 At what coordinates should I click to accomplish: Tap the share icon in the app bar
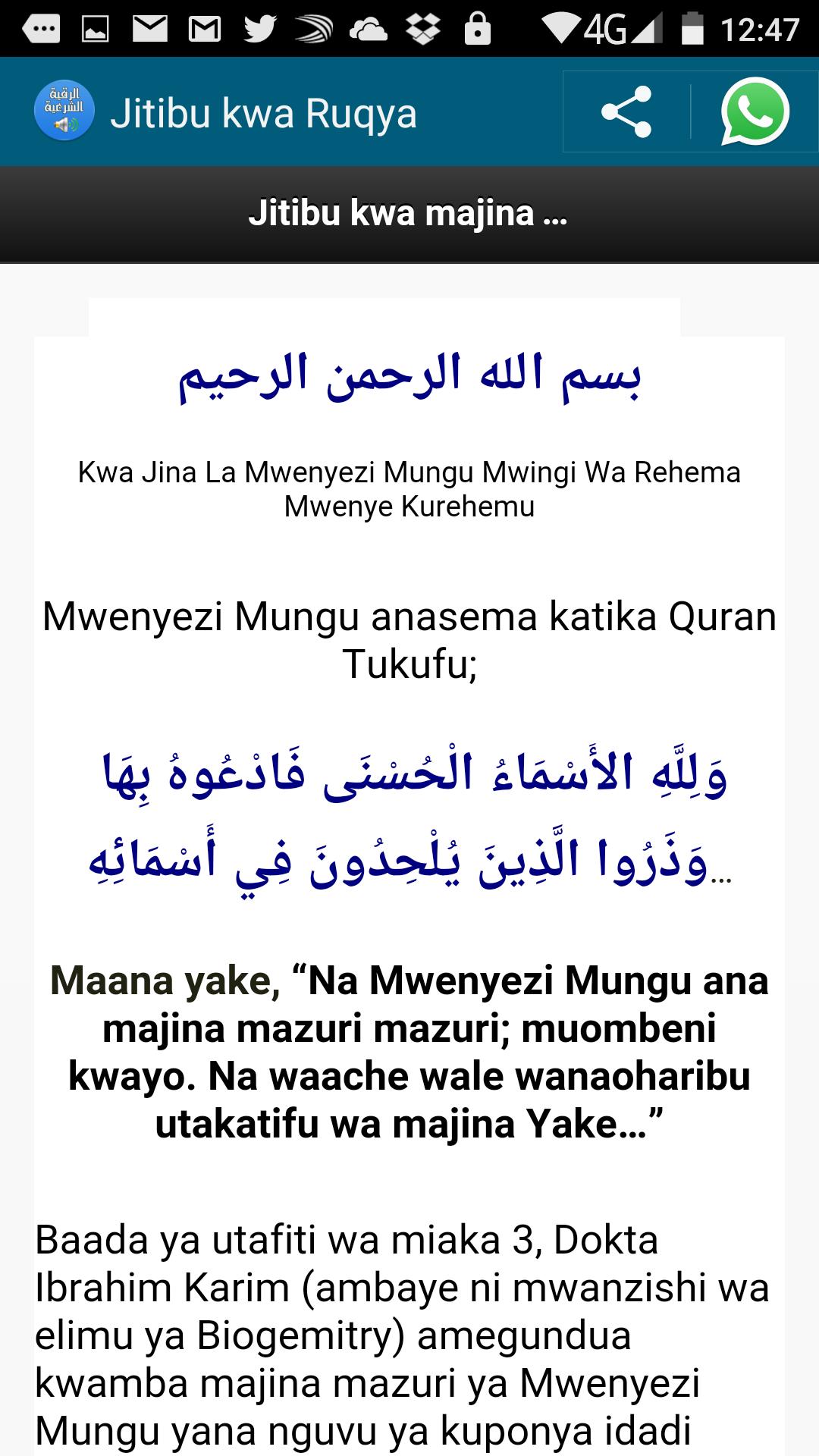[x=626, y=112]
